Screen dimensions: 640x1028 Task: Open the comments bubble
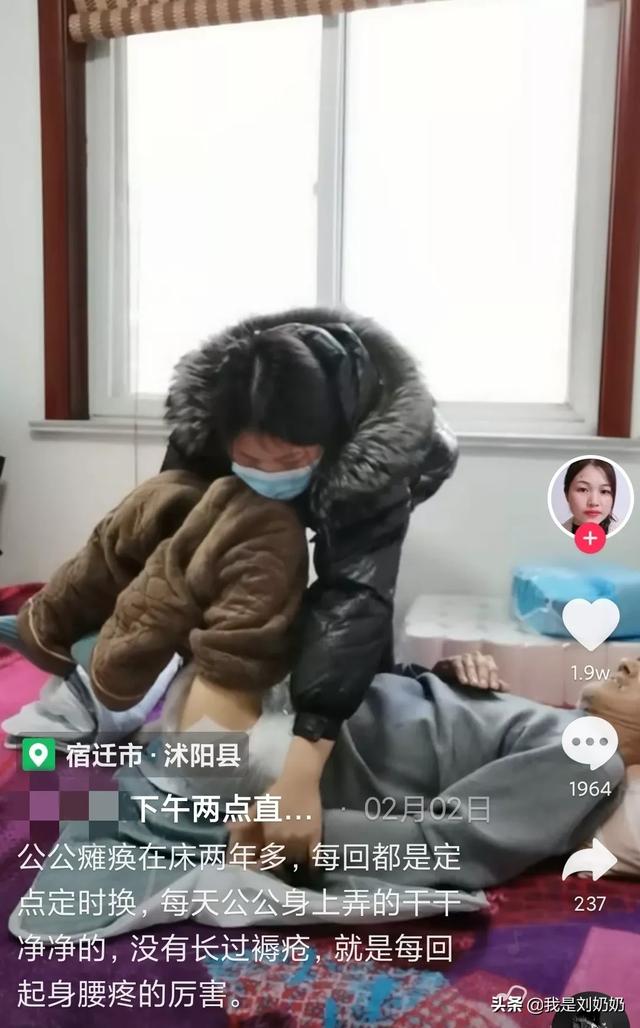(x=590, y=743)
